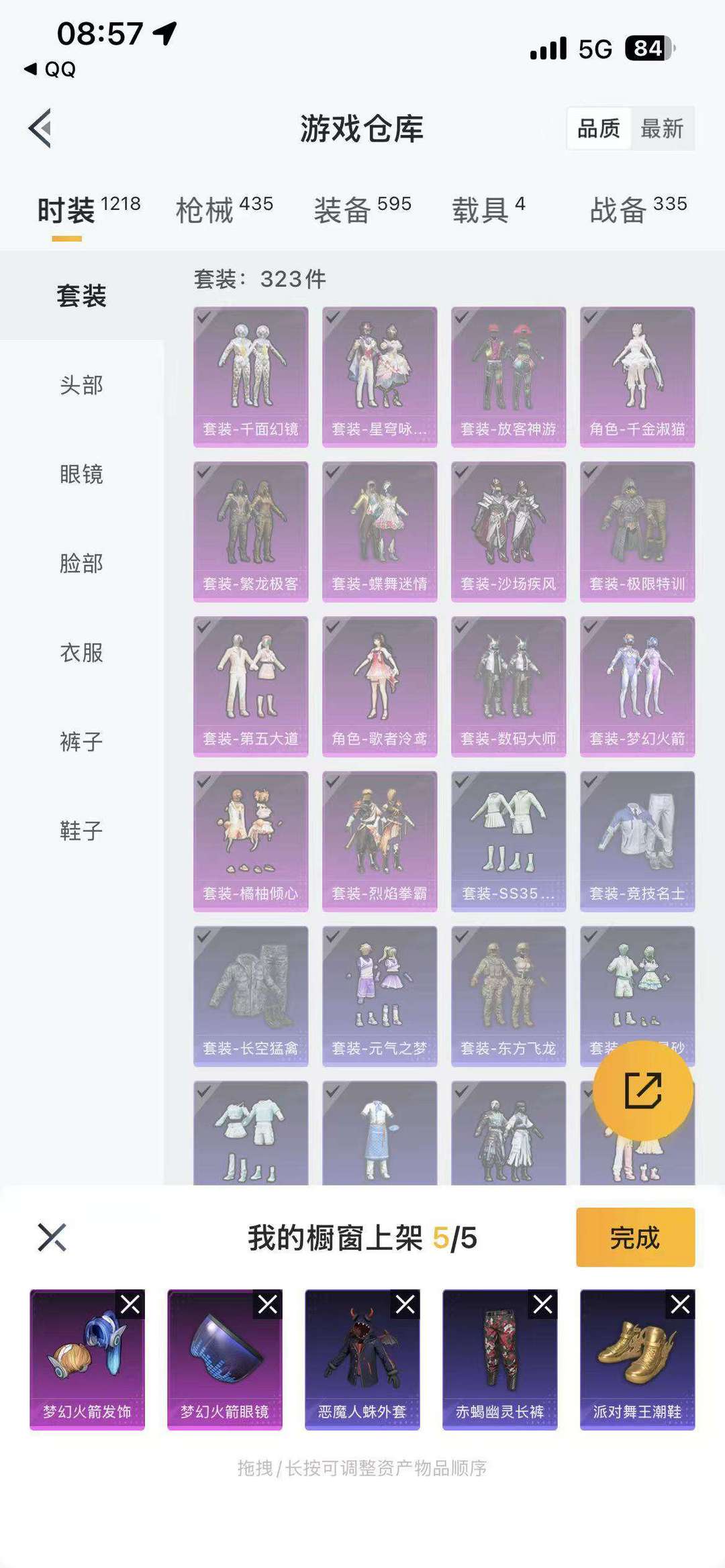Image resolution: width=725 pixels, height=1568 pixels.
Task: Confirm the showcase with 完成
Action: (635, 1237)
